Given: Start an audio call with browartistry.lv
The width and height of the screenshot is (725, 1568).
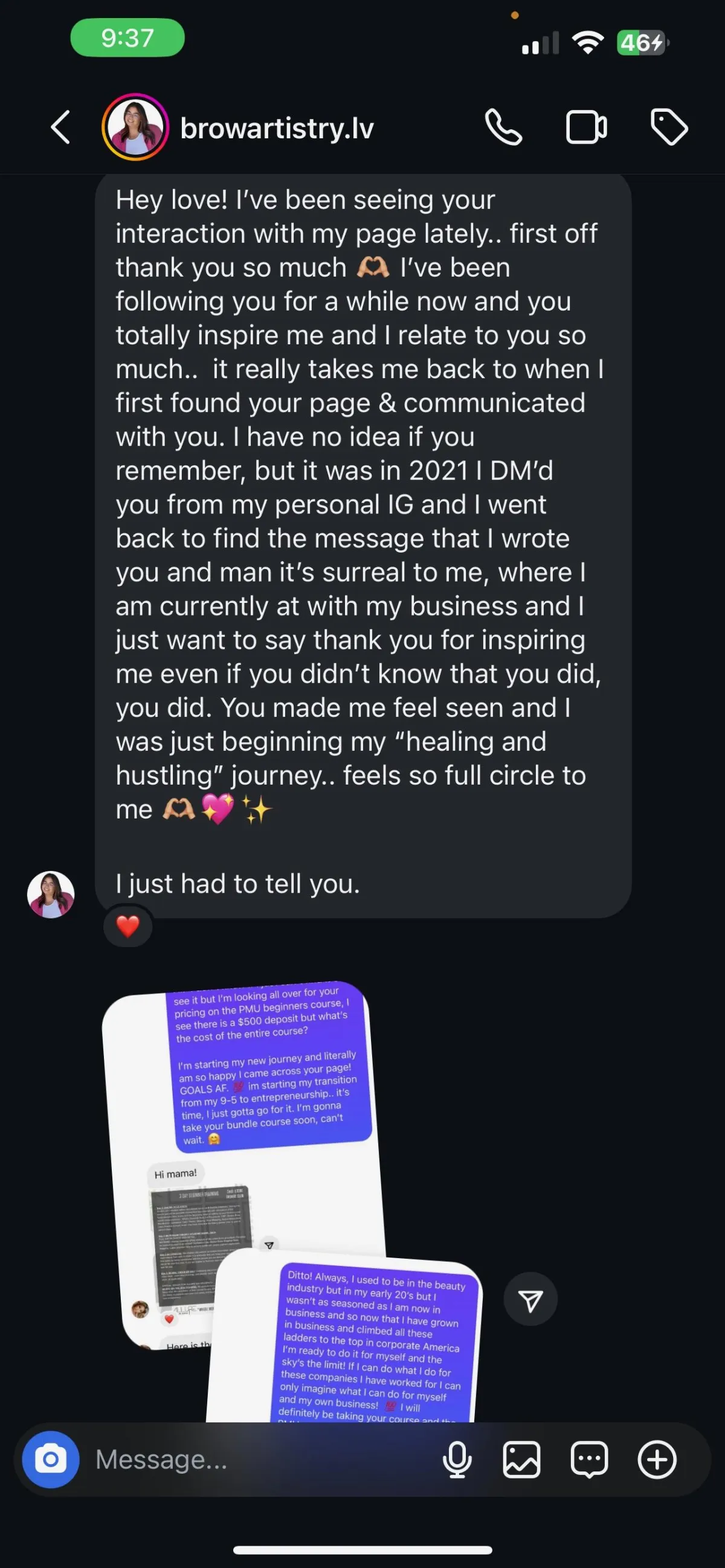Looking at the screenshot, I should pyautogui.click(x=503, y=128).
